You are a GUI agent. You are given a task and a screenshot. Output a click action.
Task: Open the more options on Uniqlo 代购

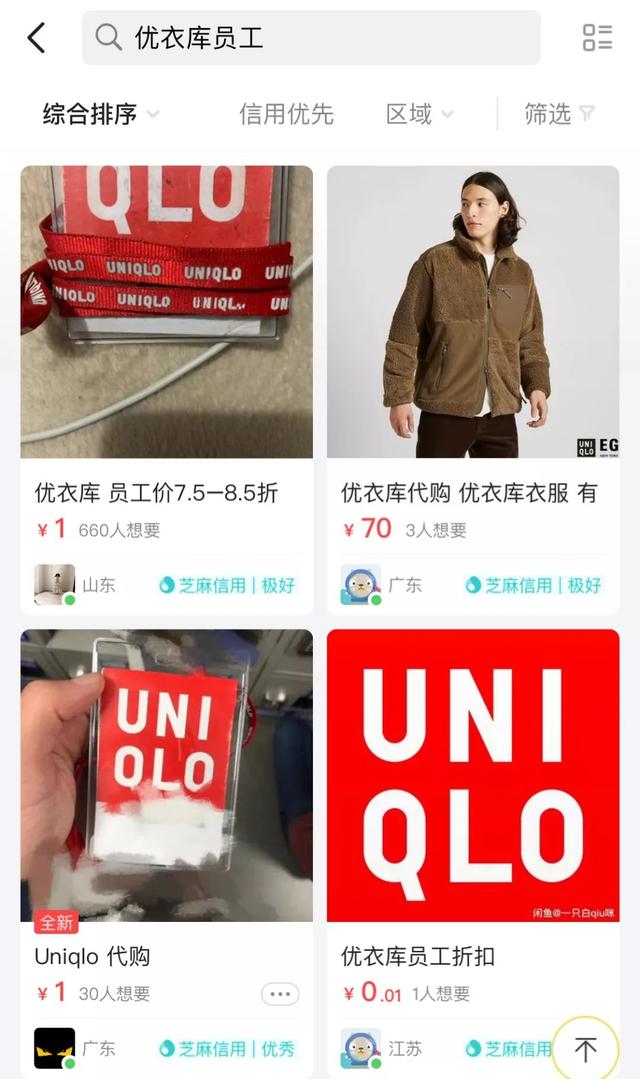coord(280,994)
